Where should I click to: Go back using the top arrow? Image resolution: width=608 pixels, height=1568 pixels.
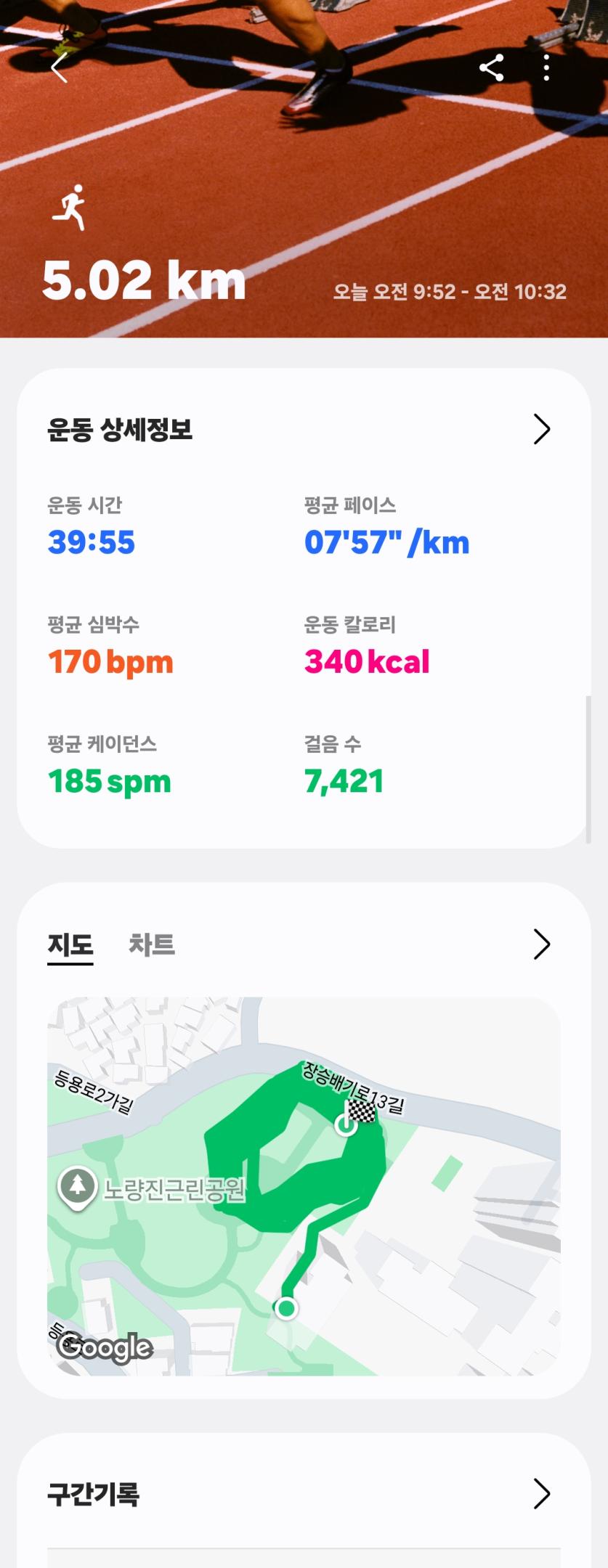pyautogui.click(x=60, y=68)
